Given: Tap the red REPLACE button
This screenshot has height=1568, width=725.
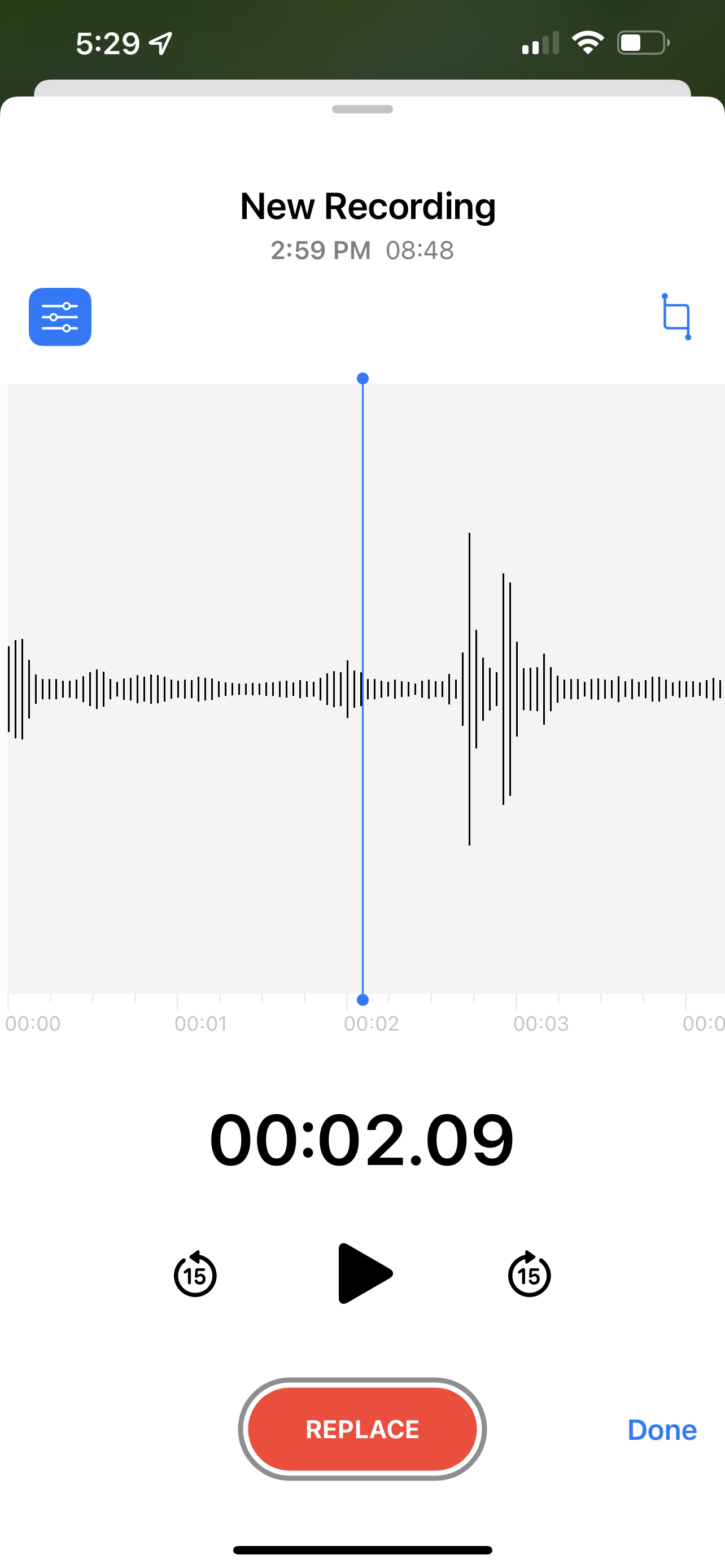Looking at the screenshot, I should pyautogui.click(x=362, y=1429).
